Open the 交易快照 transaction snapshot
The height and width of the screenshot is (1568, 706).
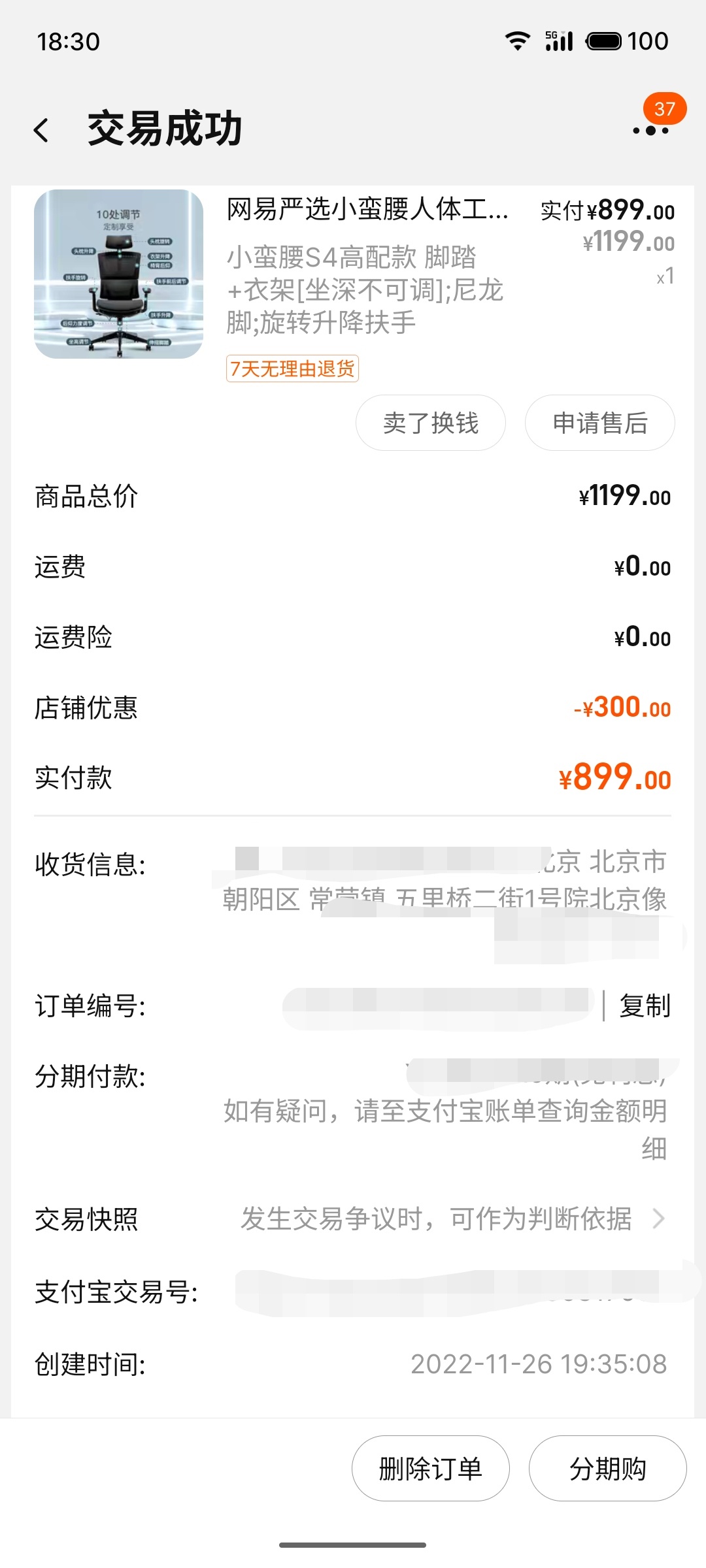coord(353,1219)
